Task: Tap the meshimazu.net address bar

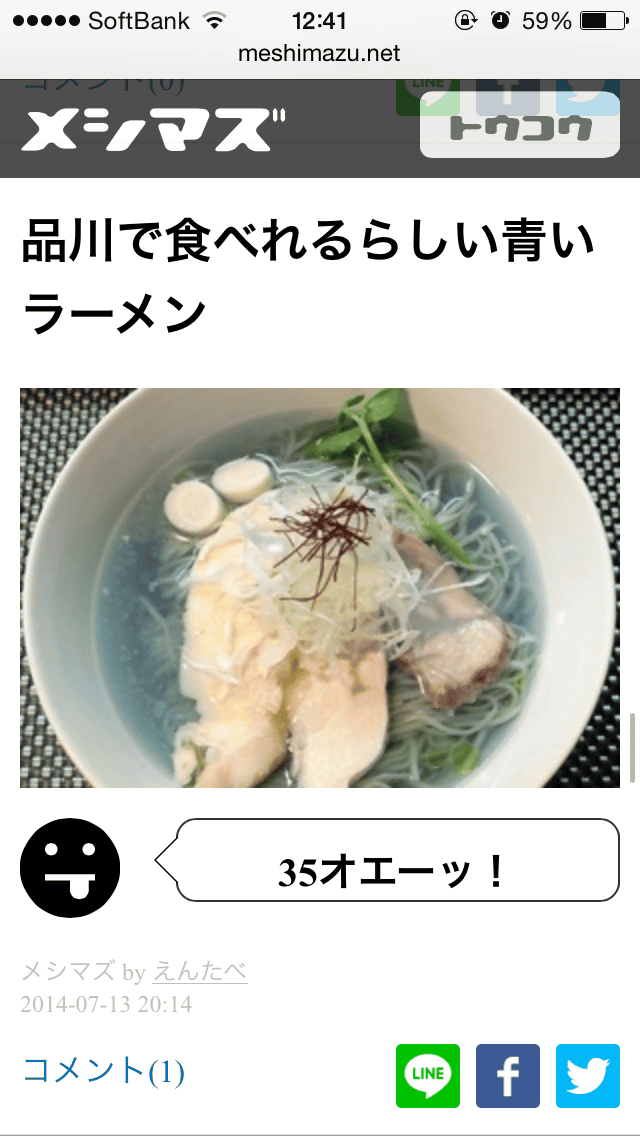Action: (x=320, y=53)
